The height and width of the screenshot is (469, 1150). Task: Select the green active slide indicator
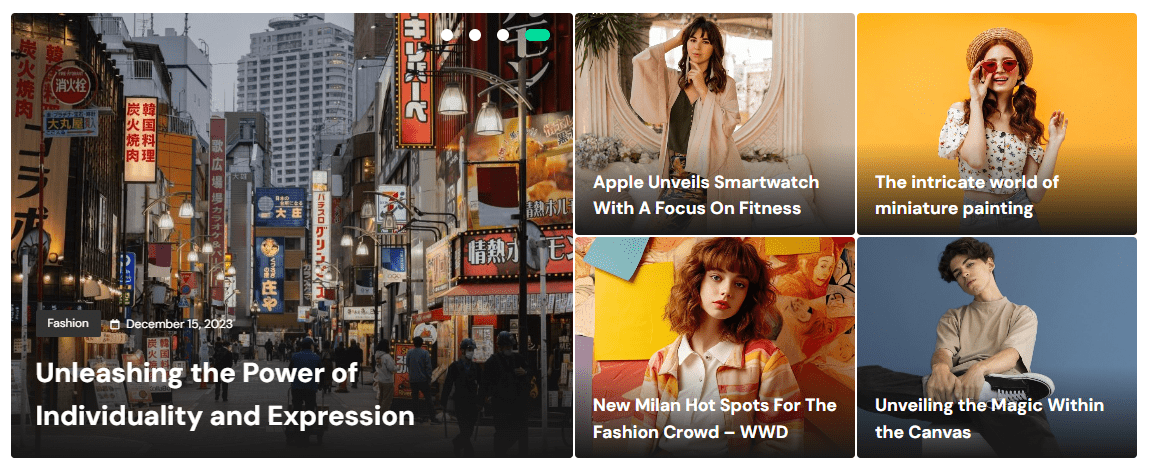point(537,35)
